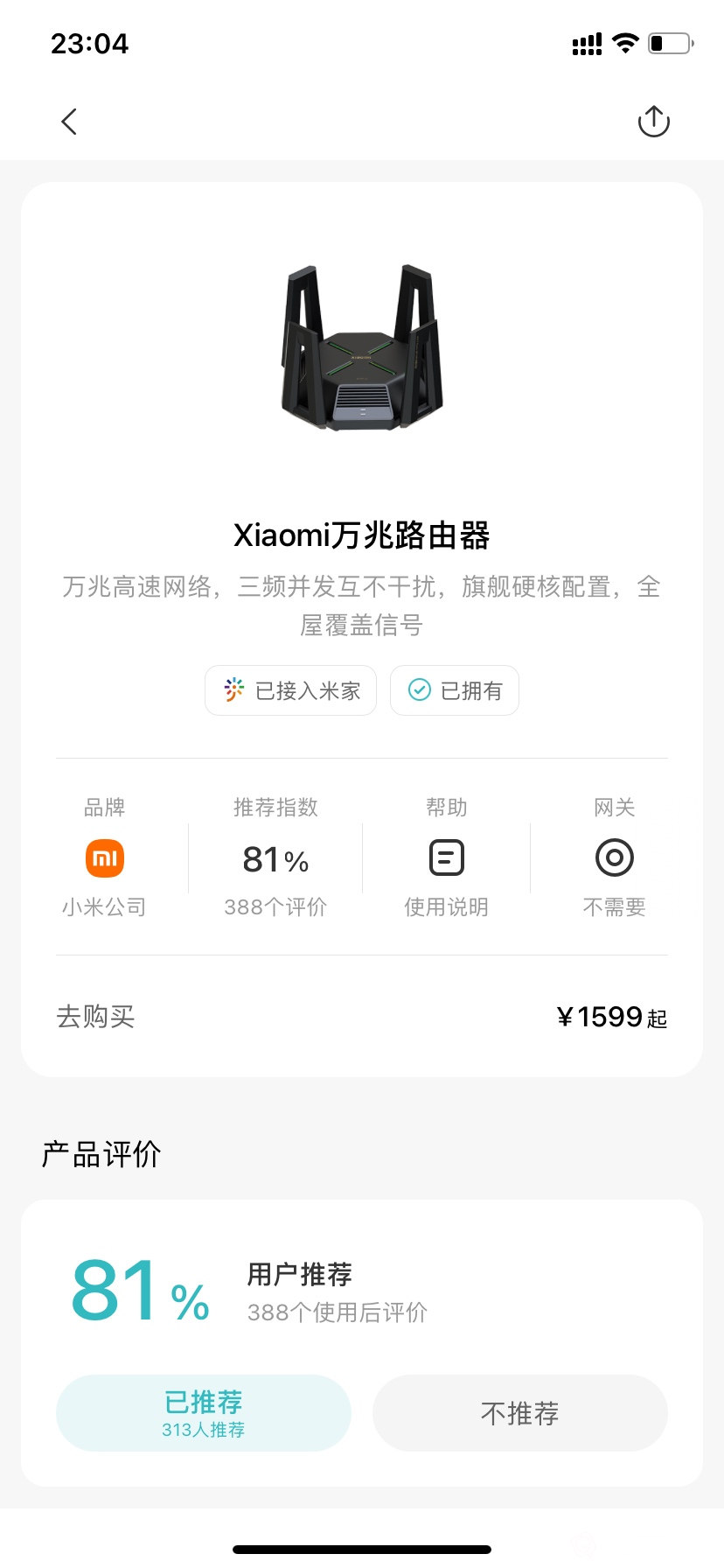This screenshot has height=1568, width=724.
Task: Open the 去购买 purchase row
Action: [362, 1017]
